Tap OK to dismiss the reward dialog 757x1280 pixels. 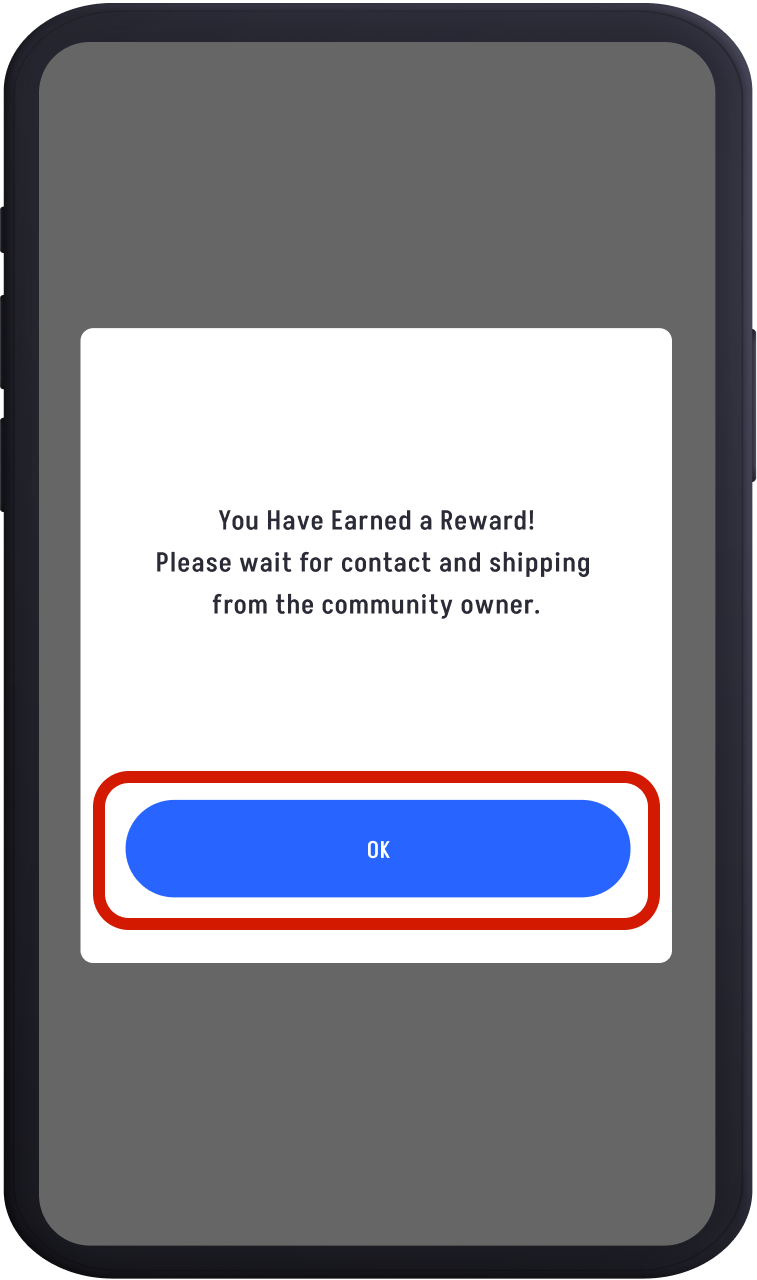click(x=377, y=849)
